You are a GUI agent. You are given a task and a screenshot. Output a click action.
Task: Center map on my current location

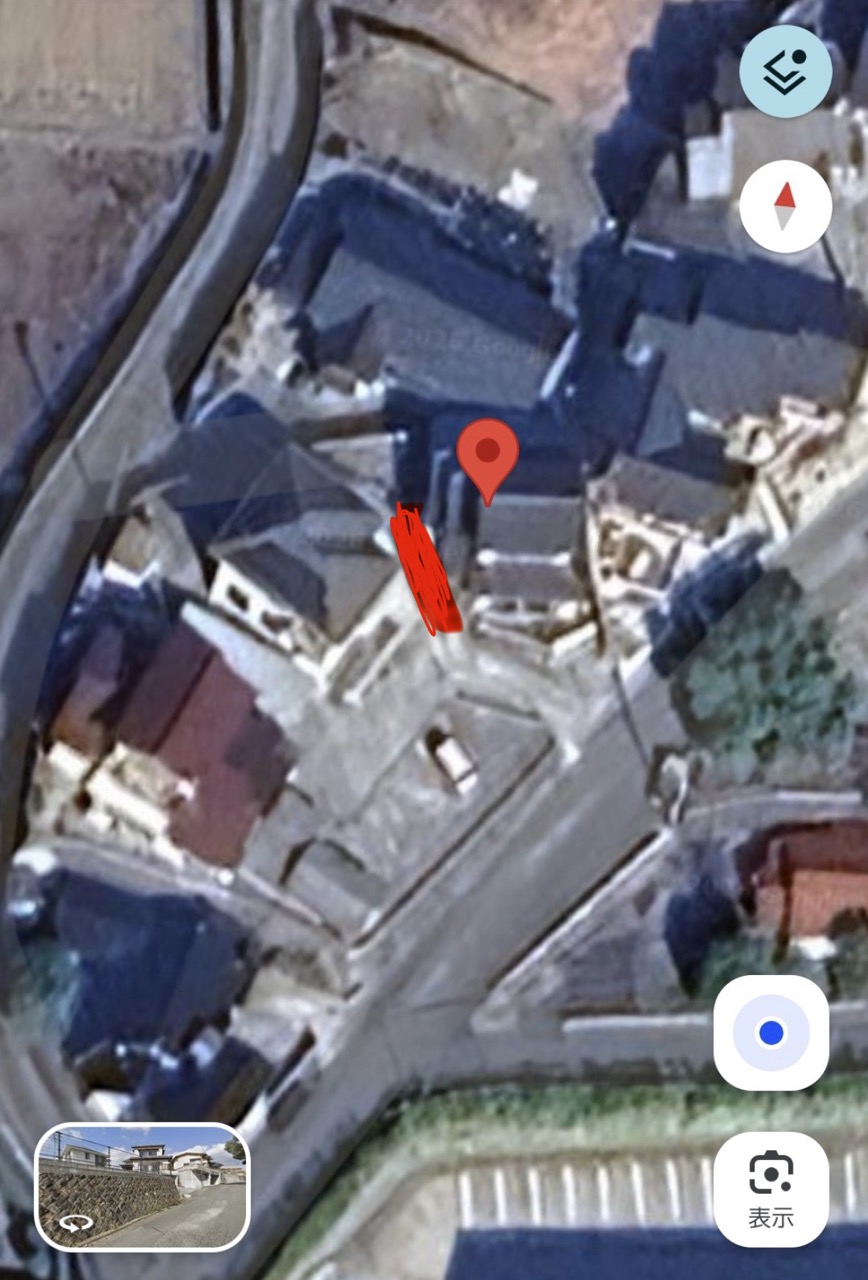(770, 1032)
